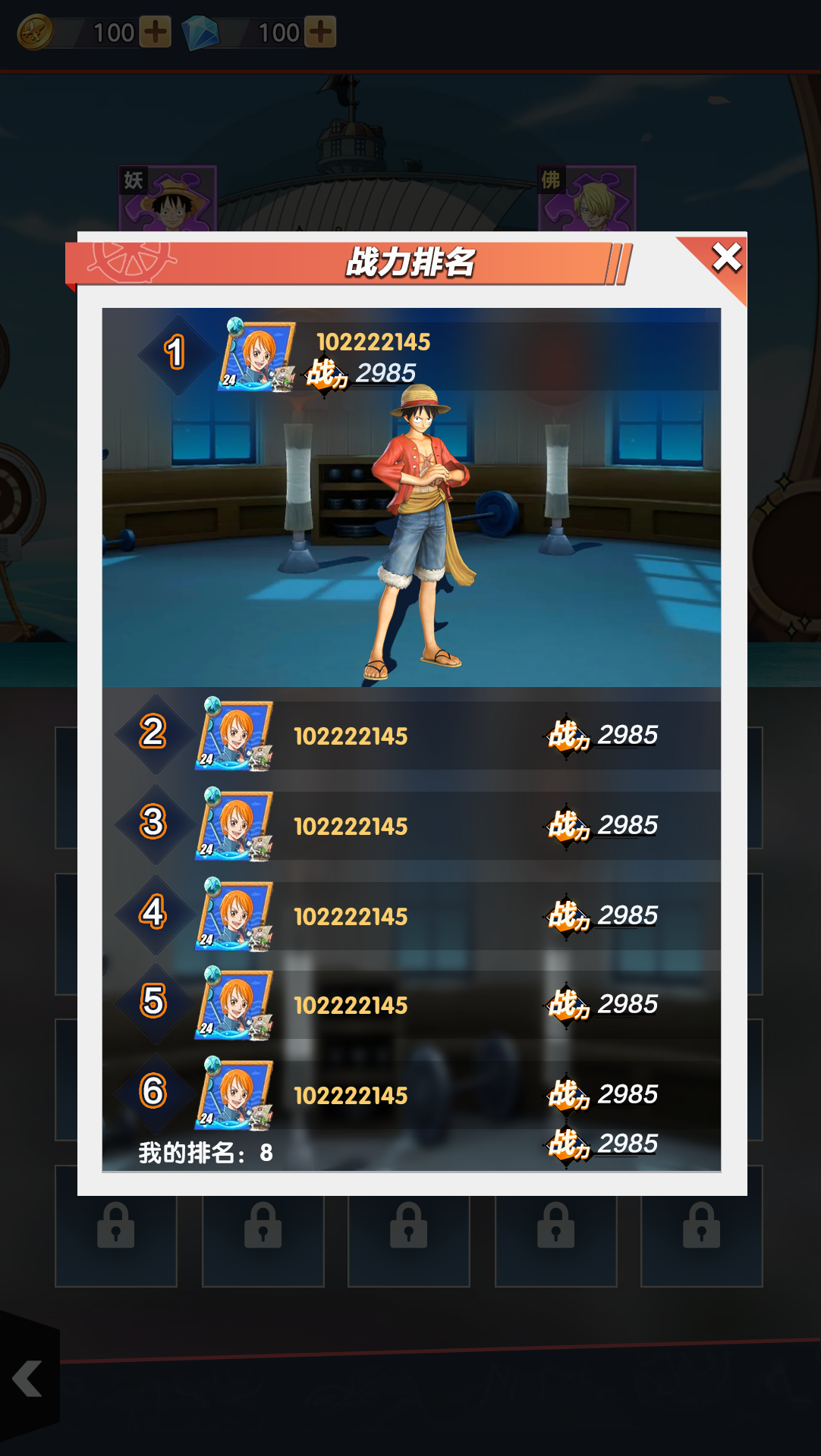The width and height of the screenshot is (821, 1456).
Task: Open the rank 2 player's entry
Action: coord(411,736)
